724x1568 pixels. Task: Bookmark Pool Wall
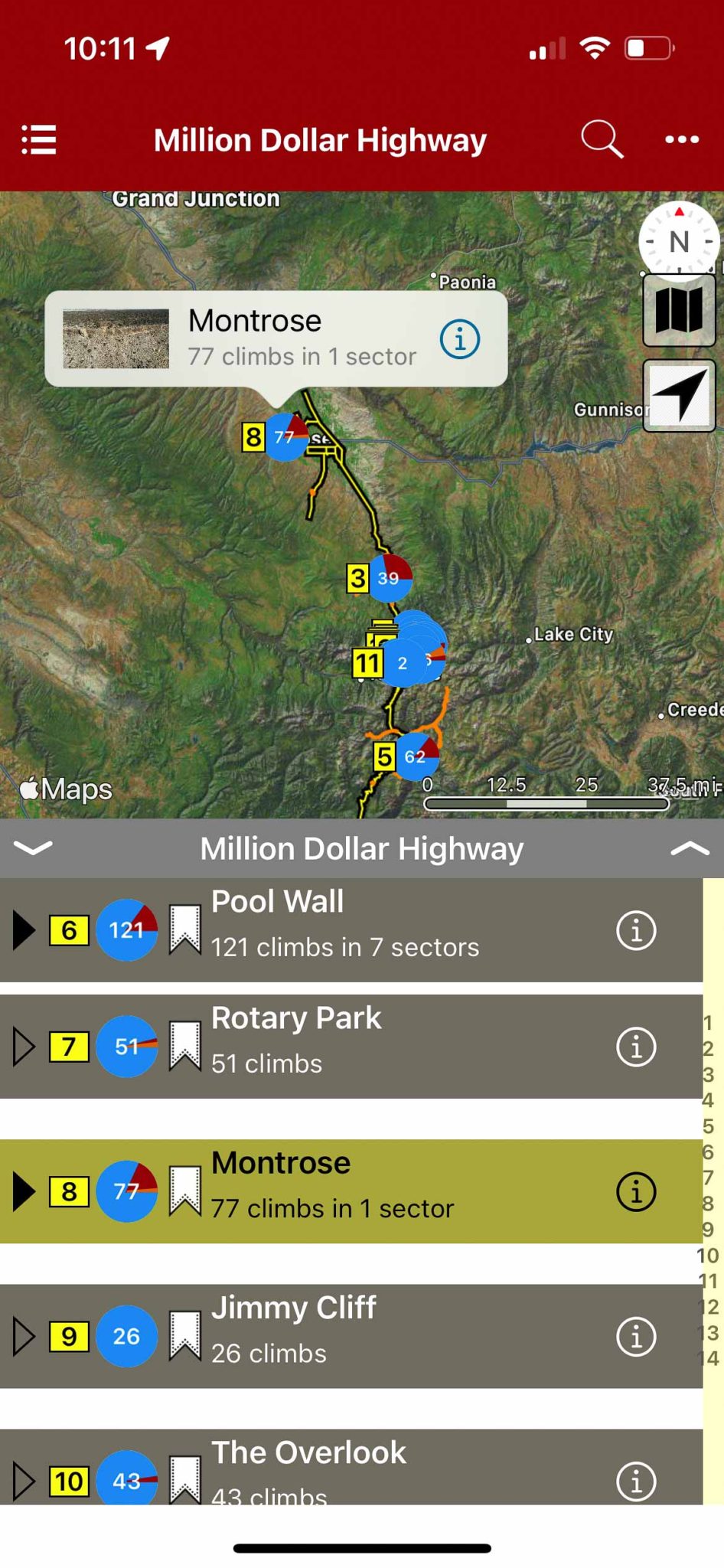[x=184, y=929]
